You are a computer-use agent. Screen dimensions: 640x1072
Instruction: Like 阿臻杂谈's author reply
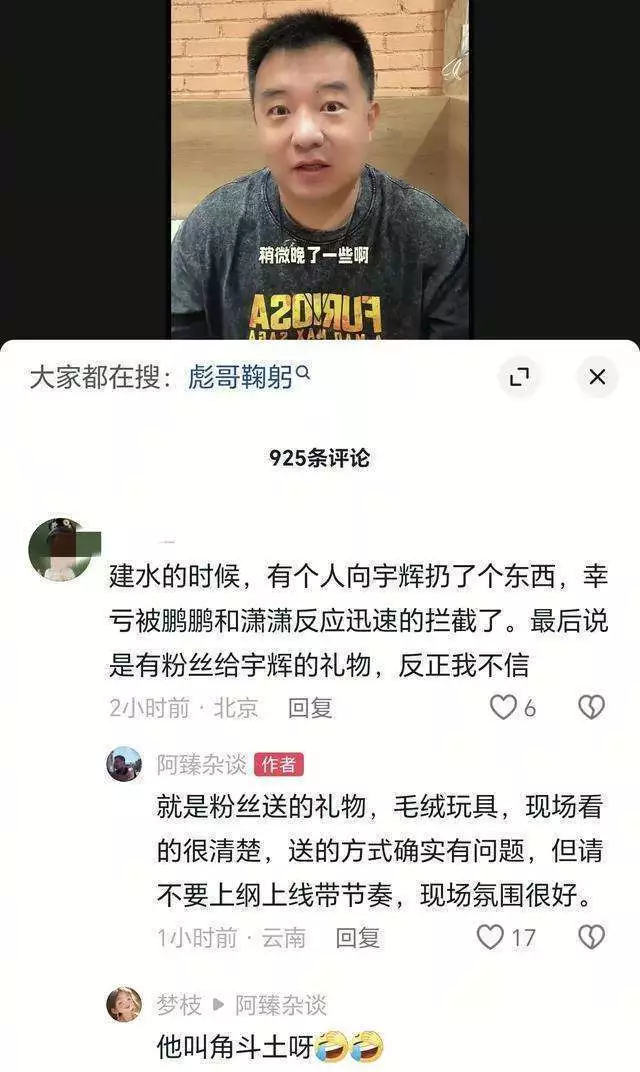coord(490,937)
